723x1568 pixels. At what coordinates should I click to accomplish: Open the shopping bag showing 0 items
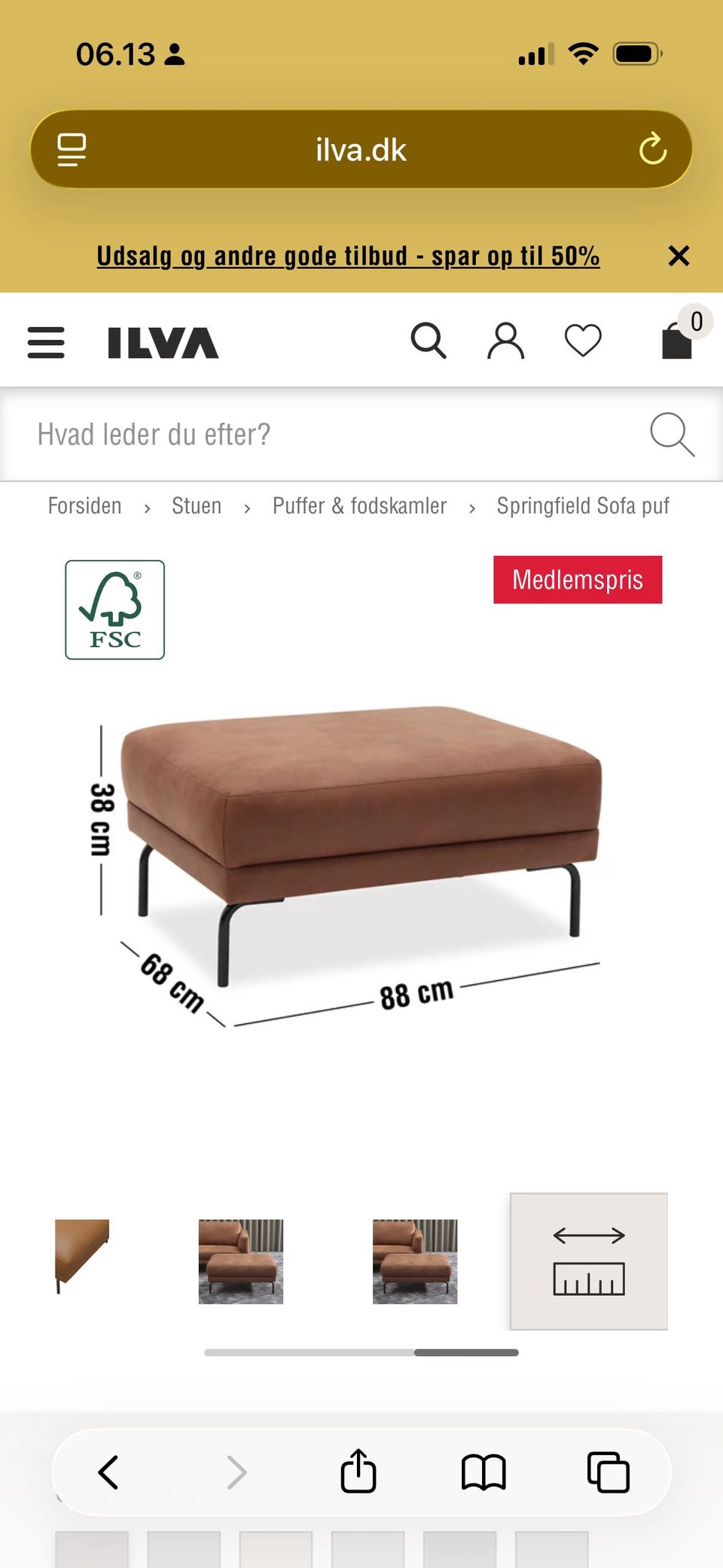(676, 341)
